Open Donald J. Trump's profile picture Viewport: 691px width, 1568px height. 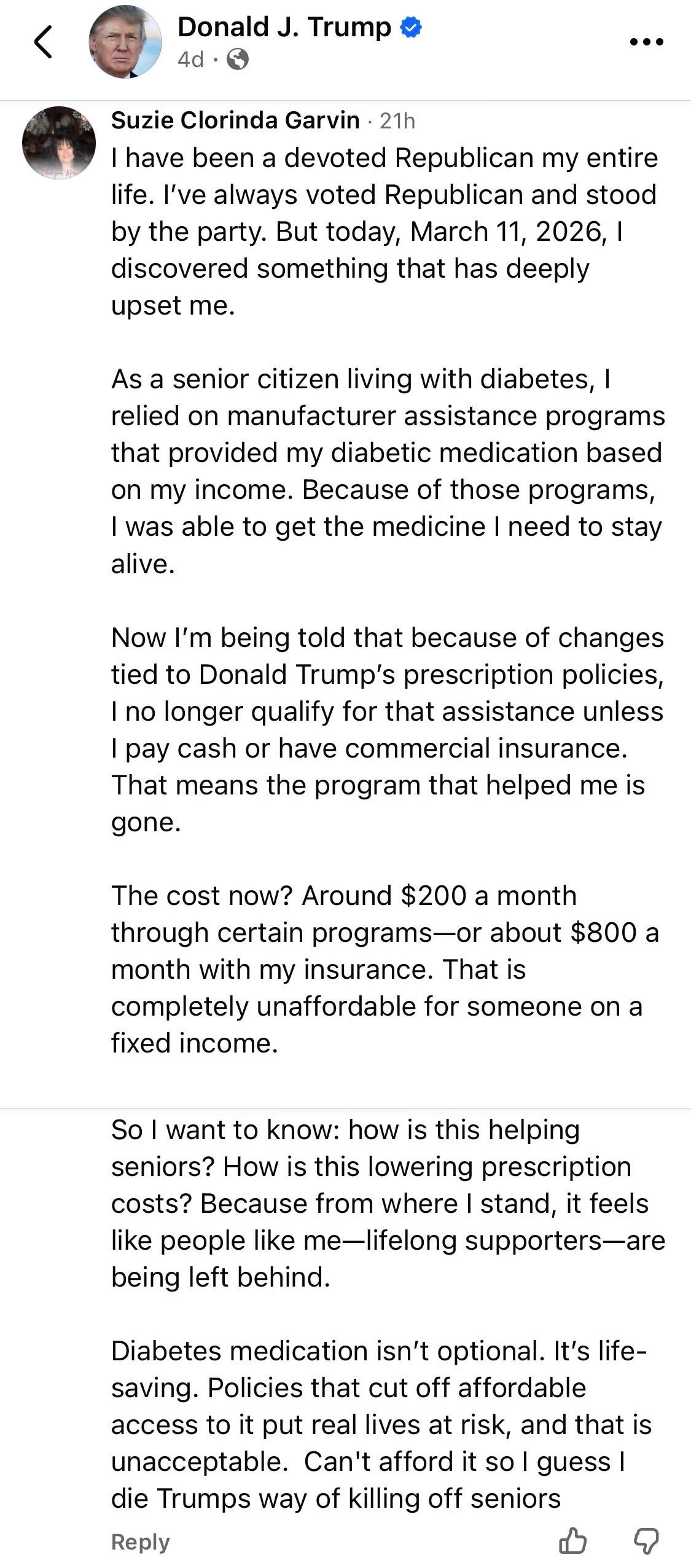pos(126,42)
